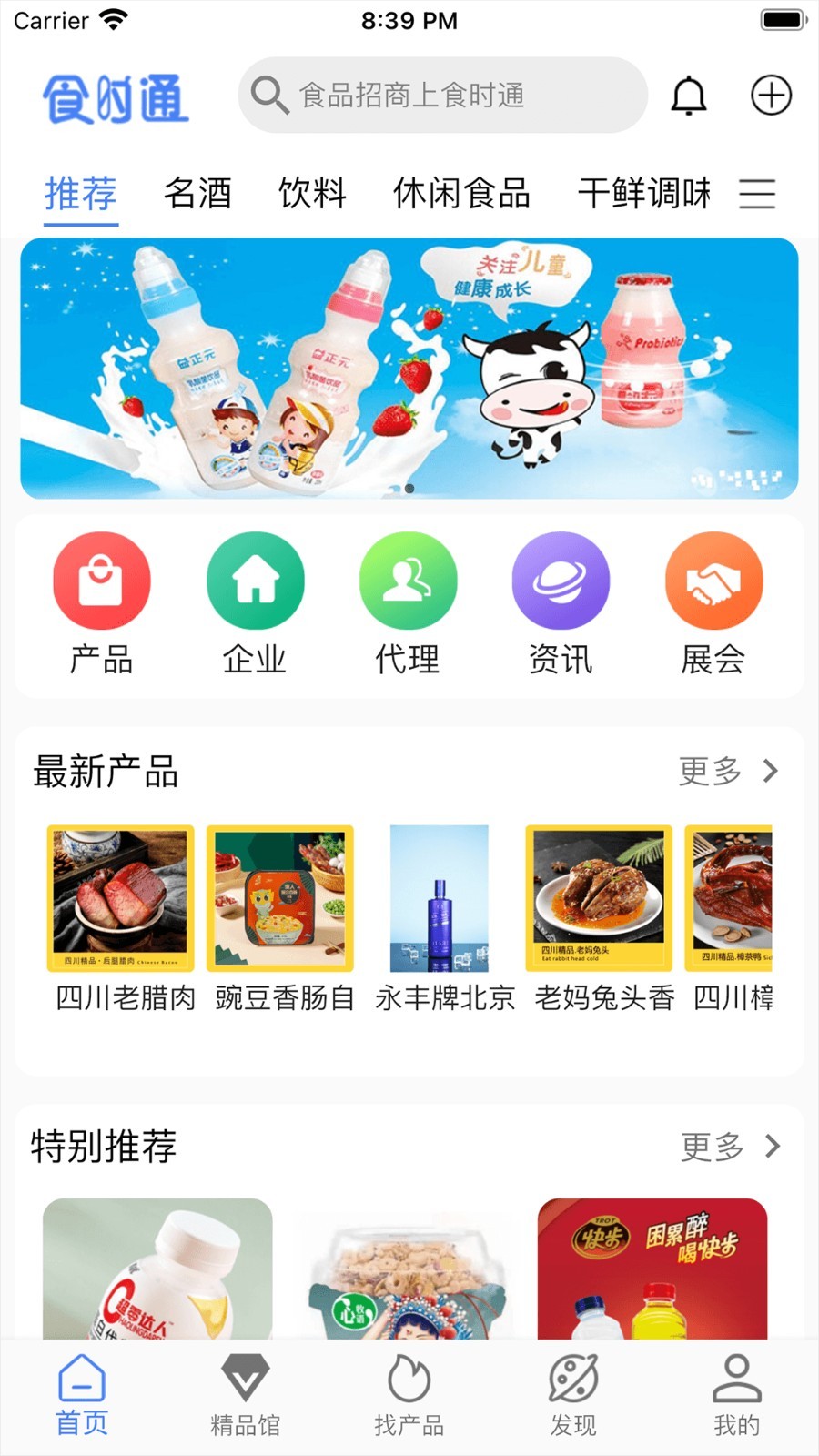The width and height of the screenshot is (819, 1456).
Task: Open the 展会 exhibition icon
Action: 714,580
